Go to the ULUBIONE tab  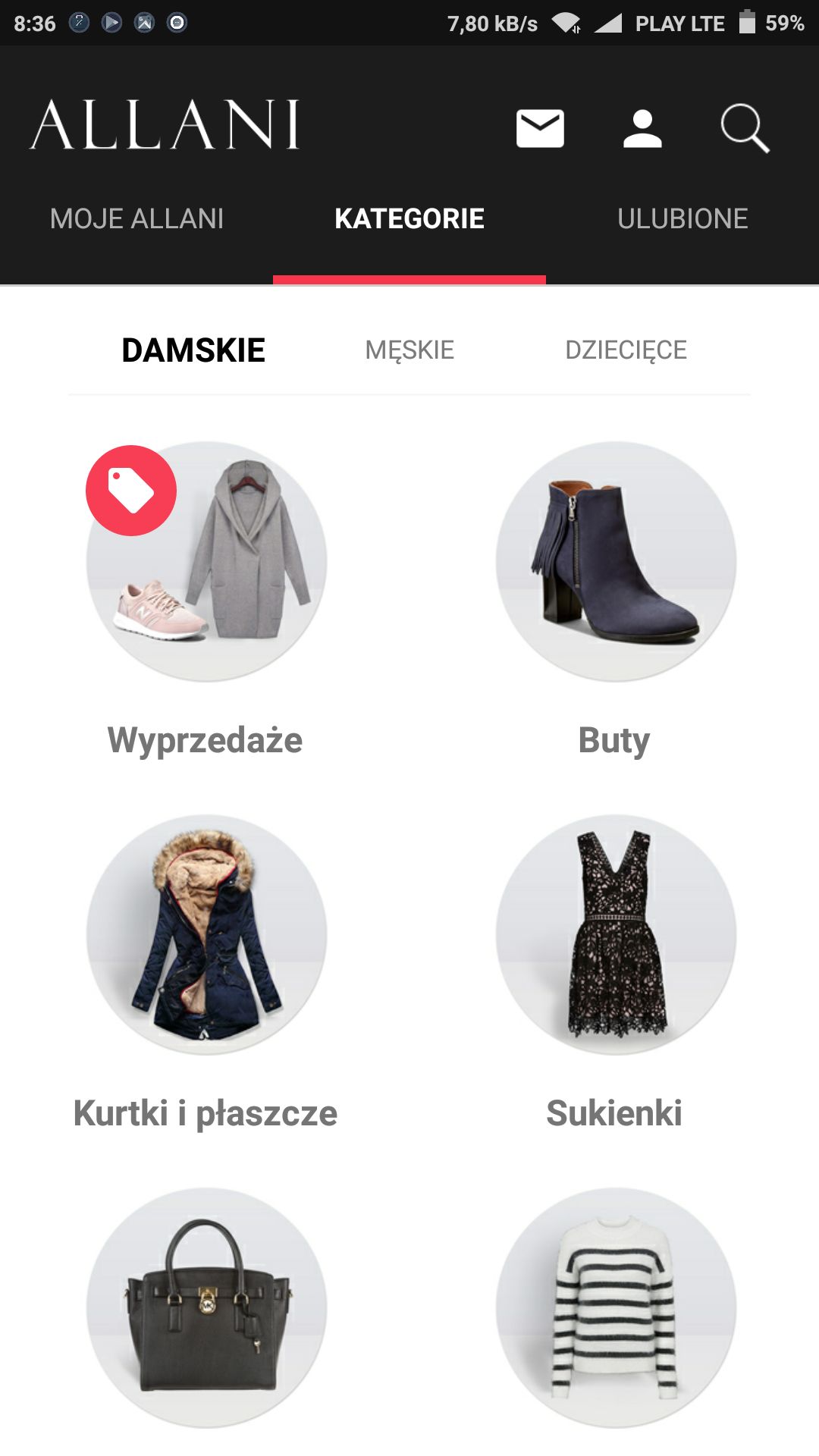click(x=682, y=219)
